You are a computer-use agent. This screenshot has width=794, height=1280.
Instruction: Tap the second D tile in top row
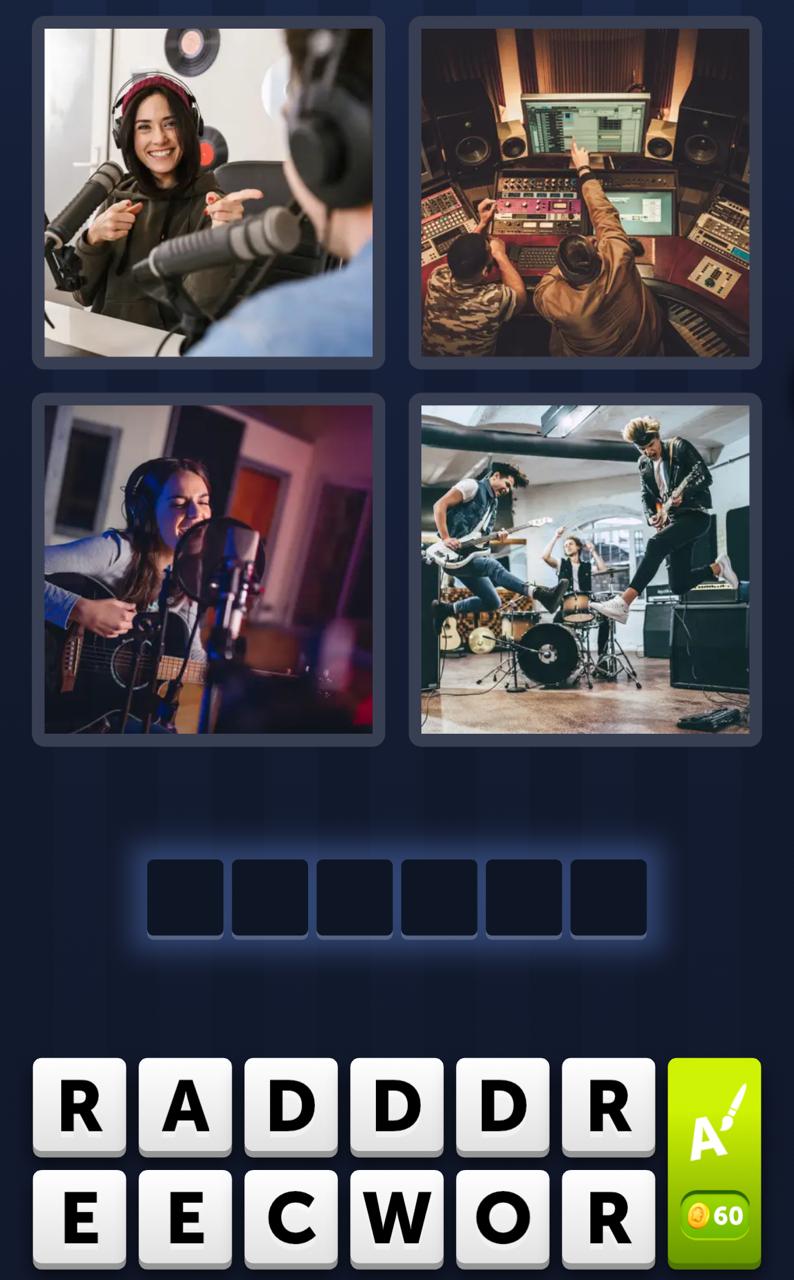pos(395,1105)
